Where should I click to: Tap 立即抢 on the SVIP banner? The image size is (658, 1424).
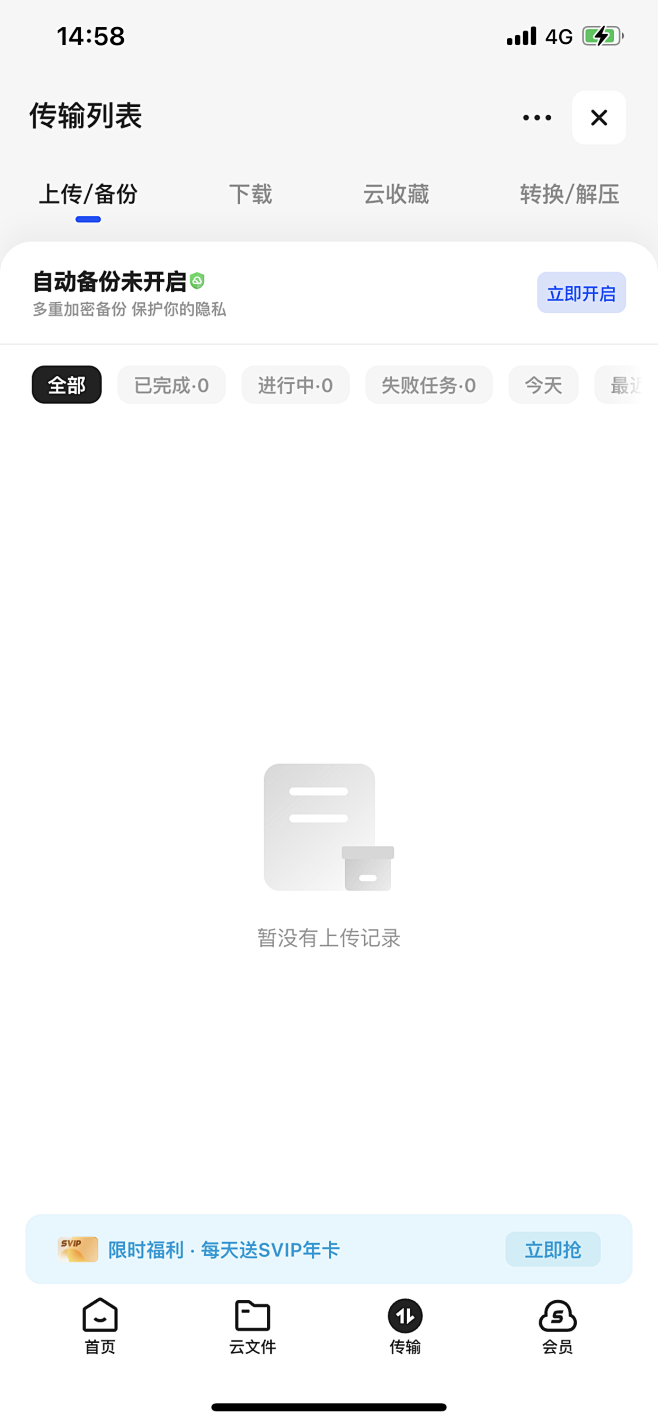[x=553, y=1250]
